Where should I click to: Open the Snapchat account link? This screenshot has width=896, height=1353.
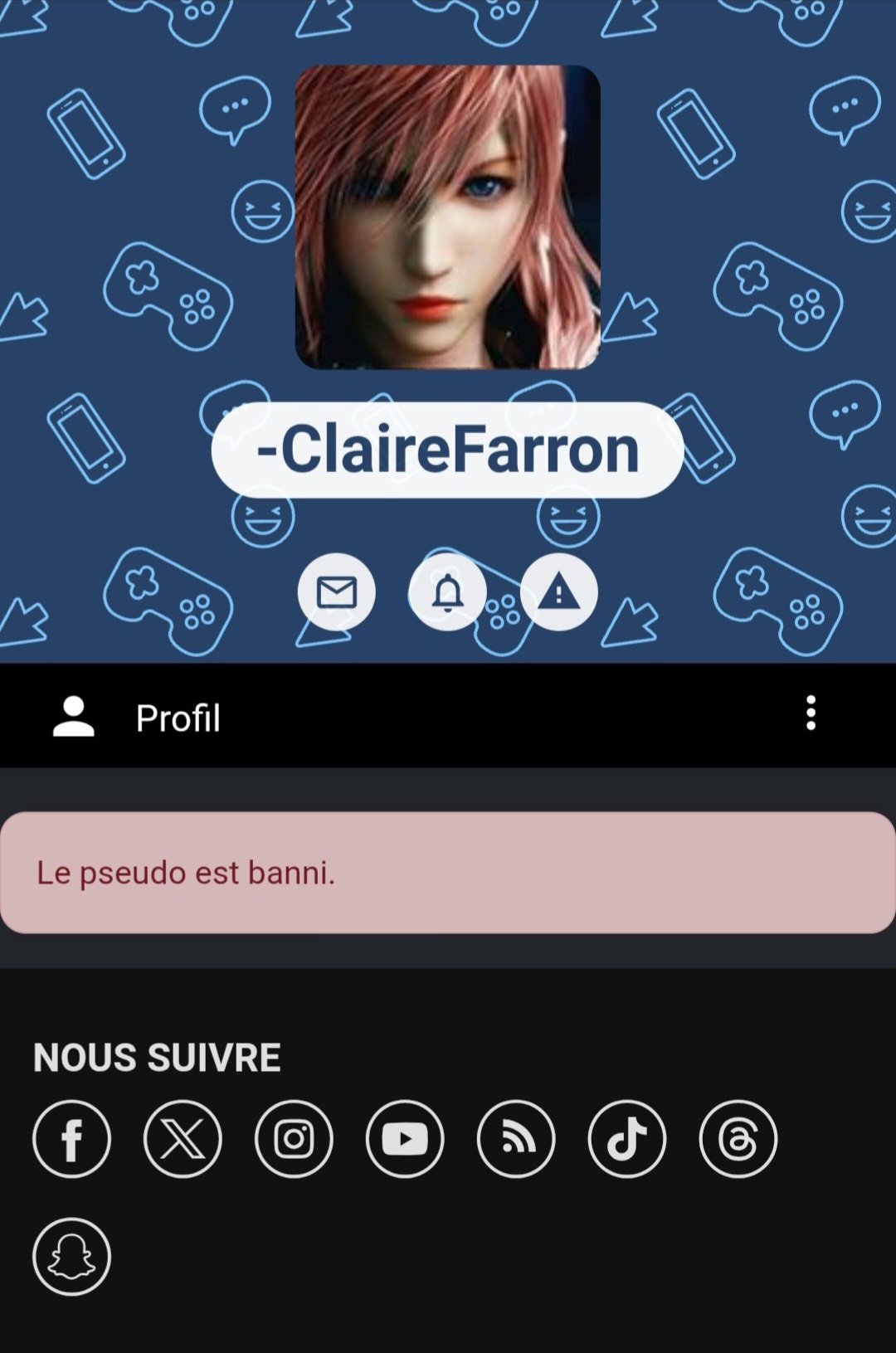coord(72,1257)
